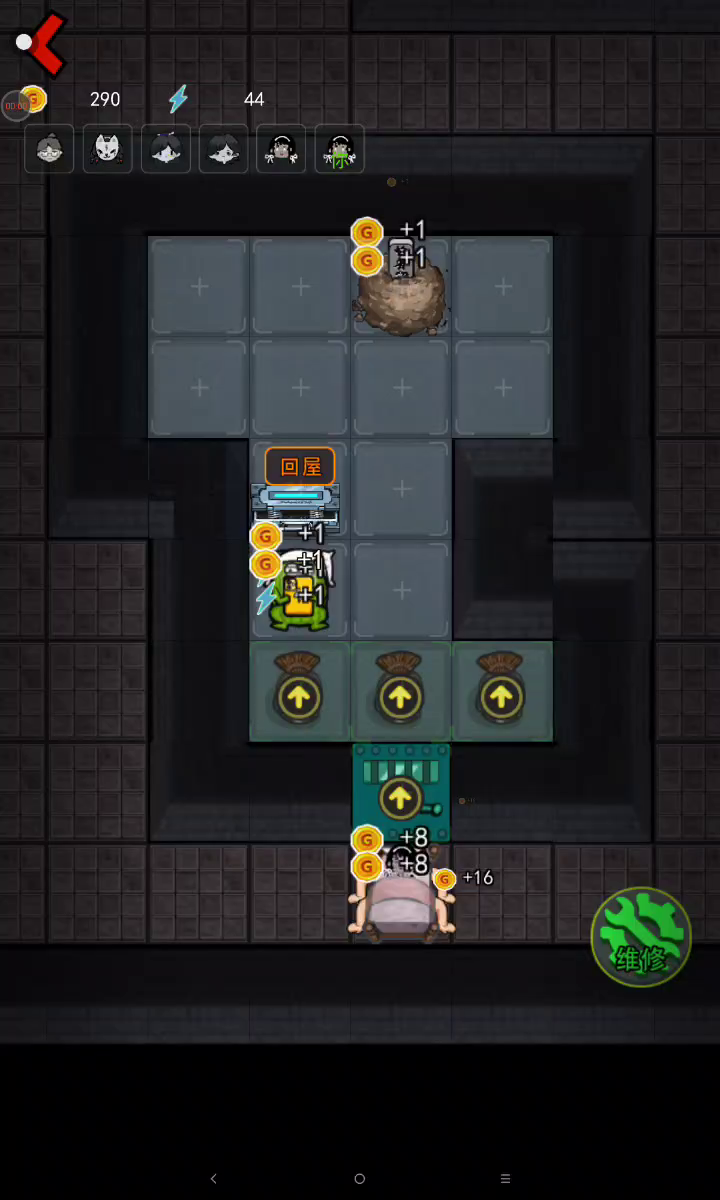
Task: Select the first character avatar with glasses
Action: [x=49, y=149]
